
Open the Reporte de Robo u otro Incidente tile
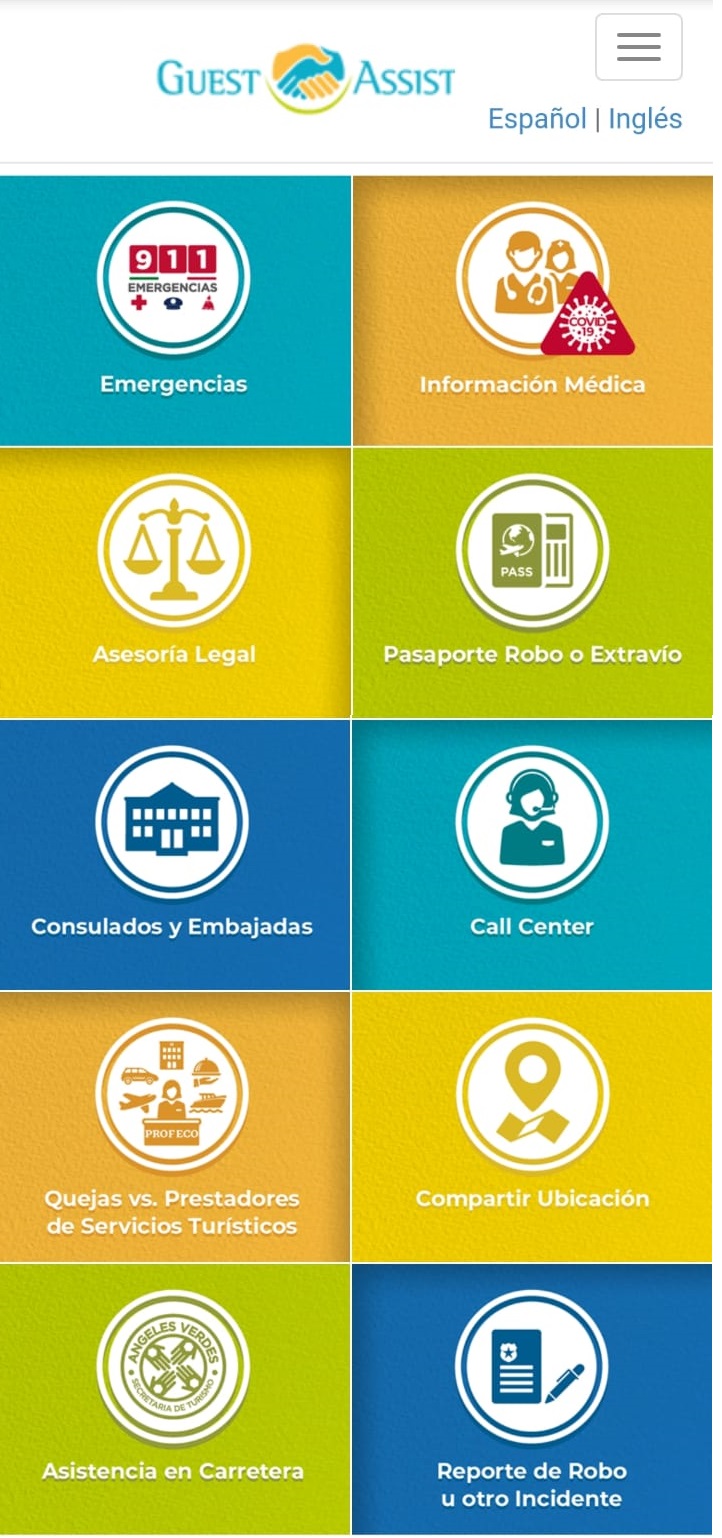[x=532, y=1400]
